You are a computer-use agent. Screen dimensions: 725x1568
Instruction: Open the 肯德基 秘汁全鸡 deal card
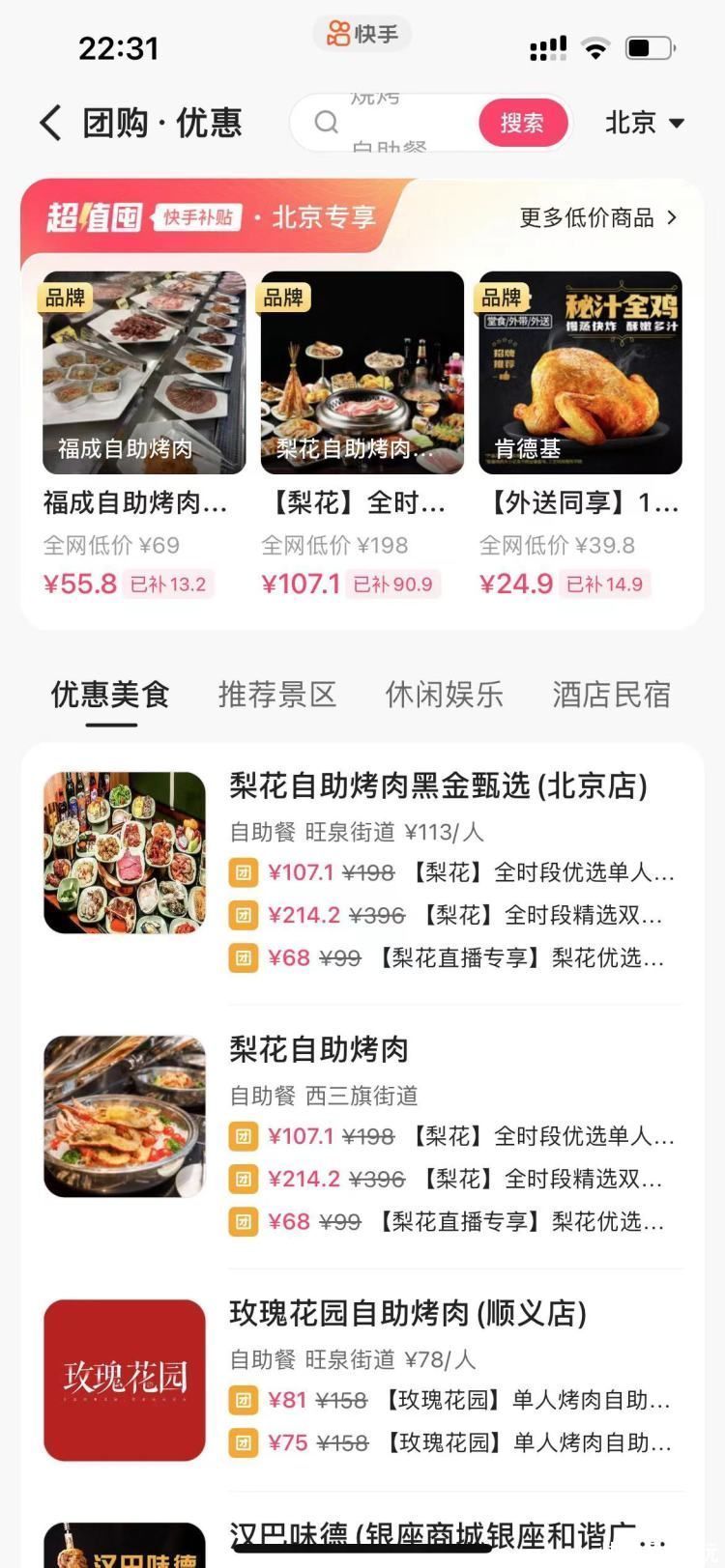point(580,437)
